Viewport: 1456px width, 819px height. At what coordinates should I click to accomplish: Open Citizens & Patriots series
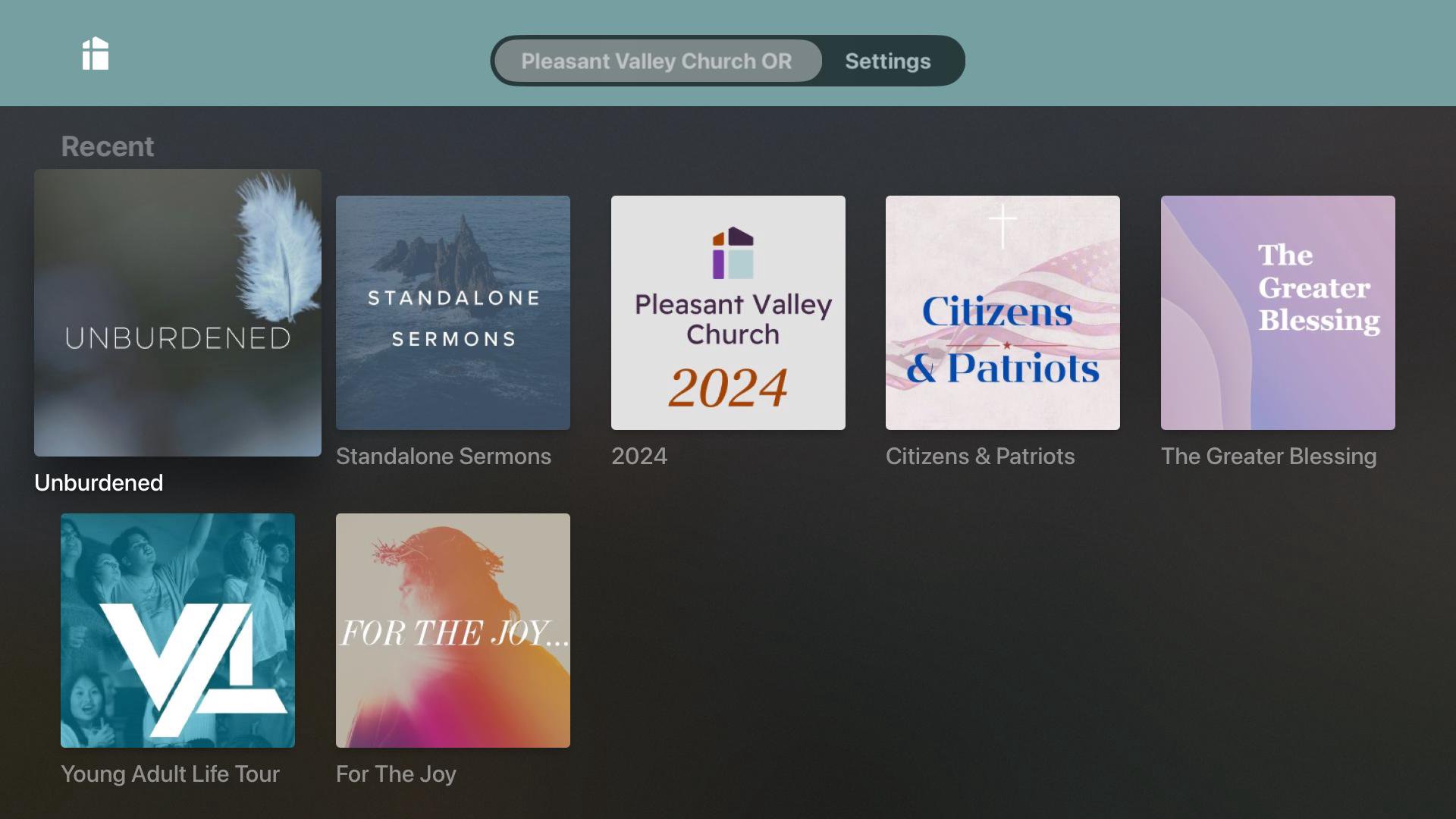click(1003, 312)
